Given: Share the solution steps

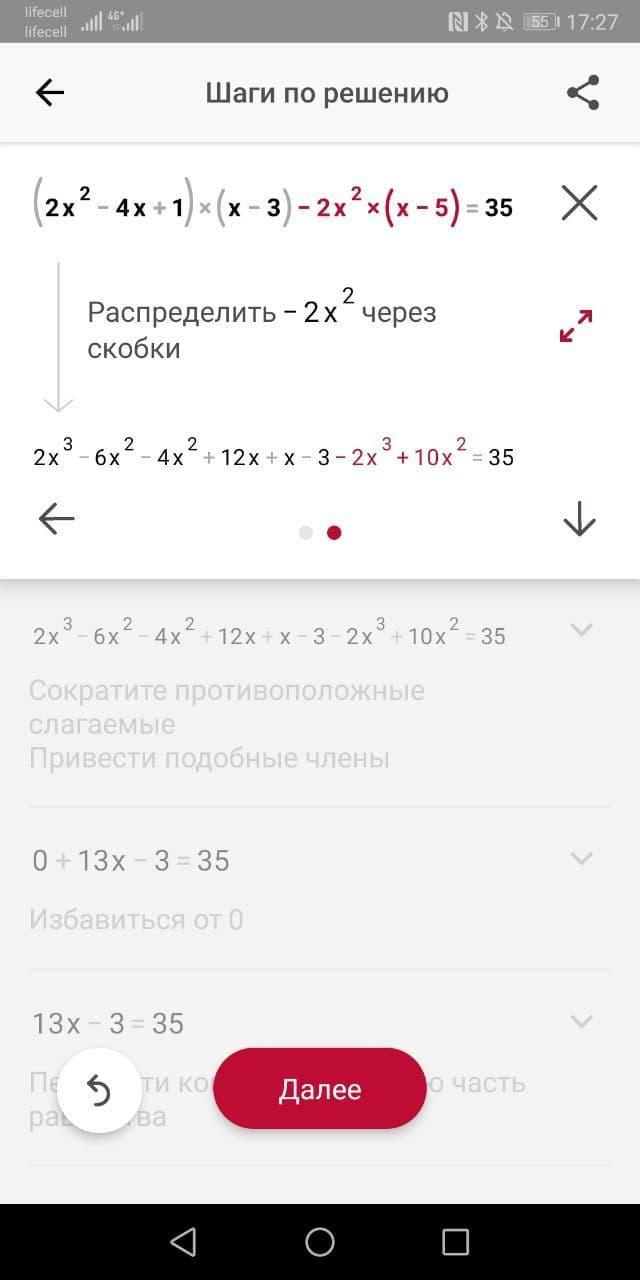Looking at the screenshot, I should 583,93.
